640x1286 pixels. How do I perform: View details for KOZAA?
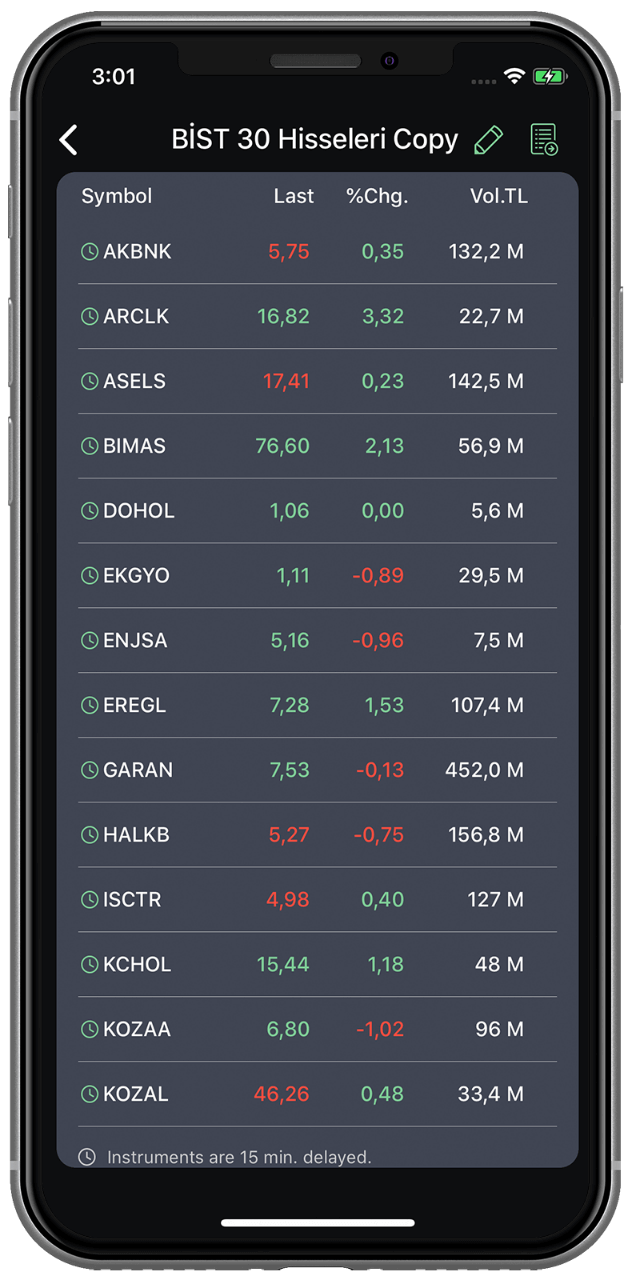click(318, 1030)
